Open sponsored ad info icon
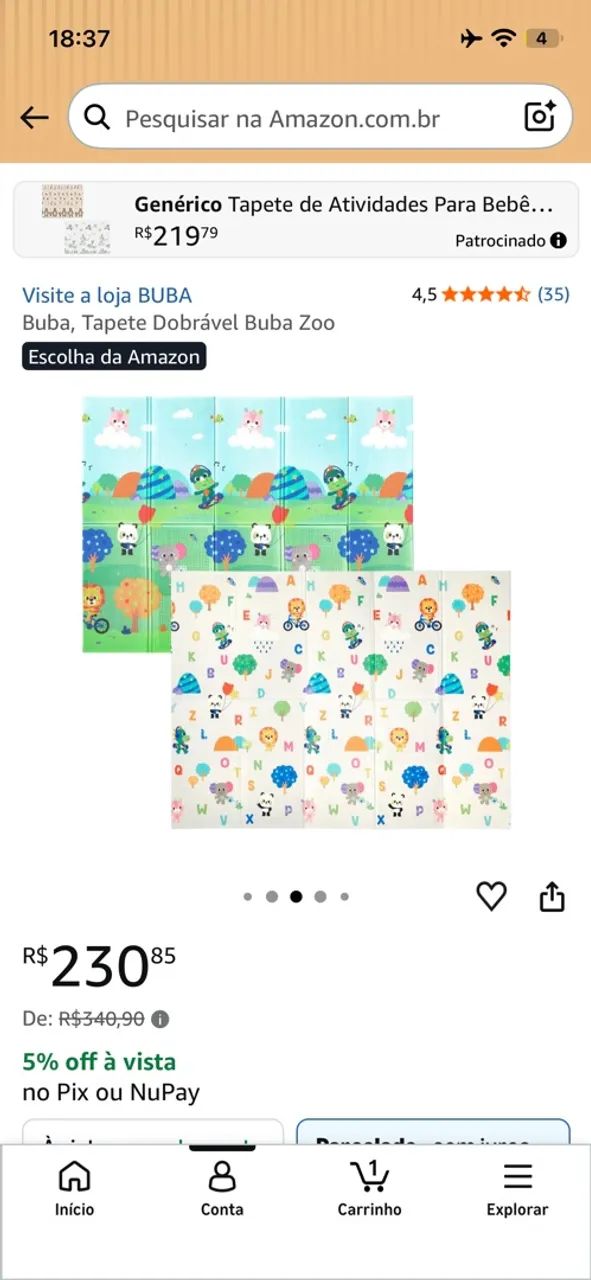The image size is (591, 1280). [558, 240]
